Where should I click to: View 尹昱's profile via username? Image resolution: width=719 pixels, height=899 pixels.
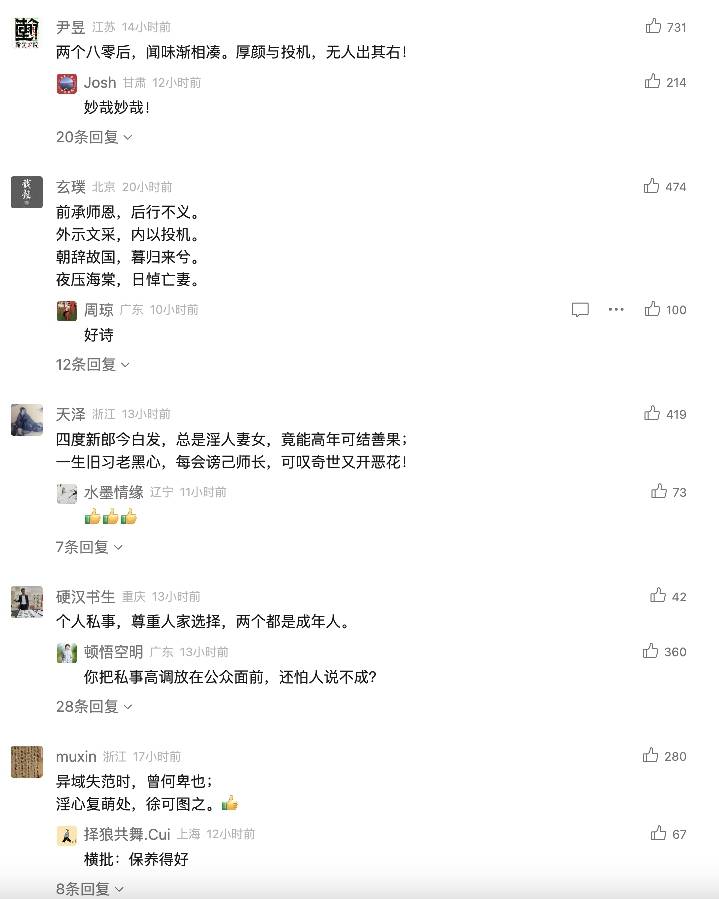click(x=70, y=27)
